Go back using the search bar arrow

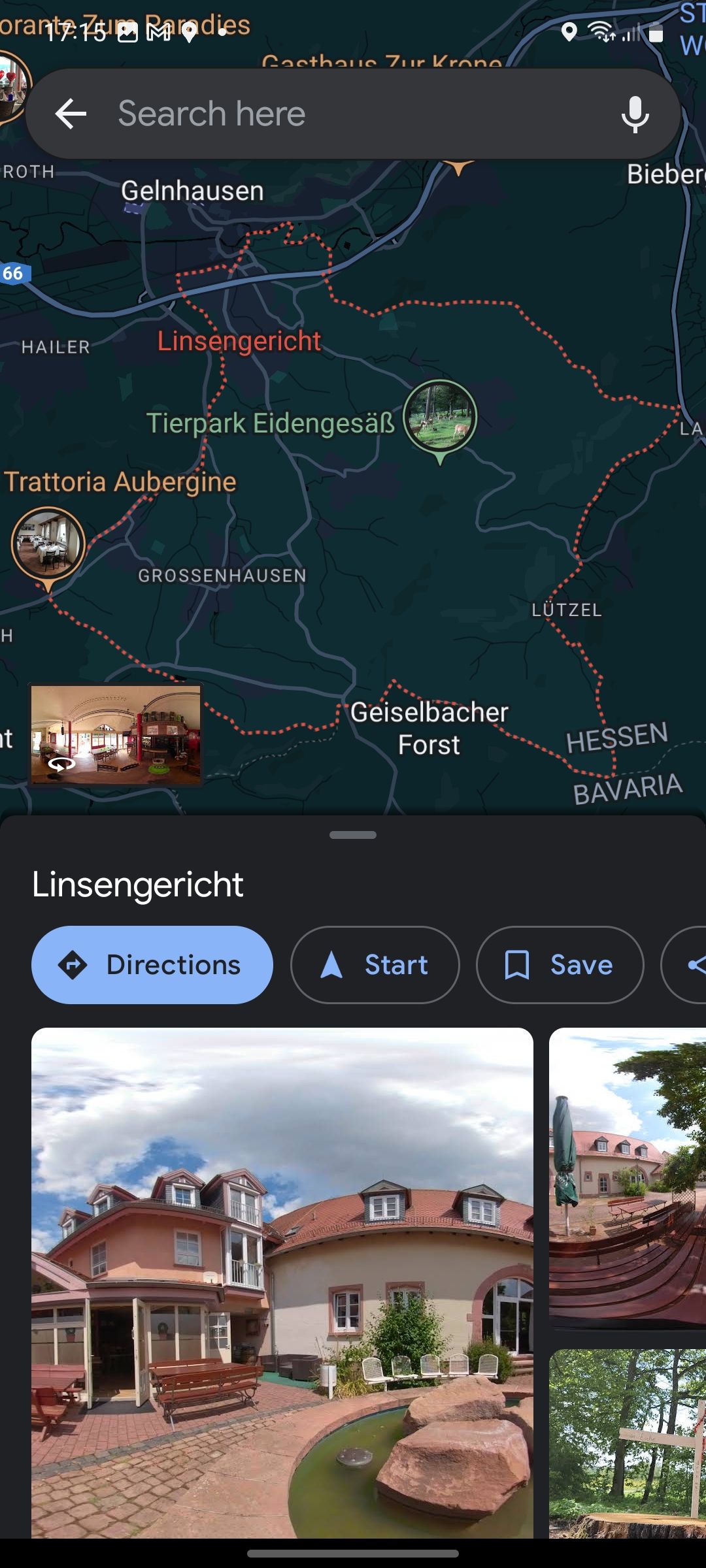click(x=71, y=114)
